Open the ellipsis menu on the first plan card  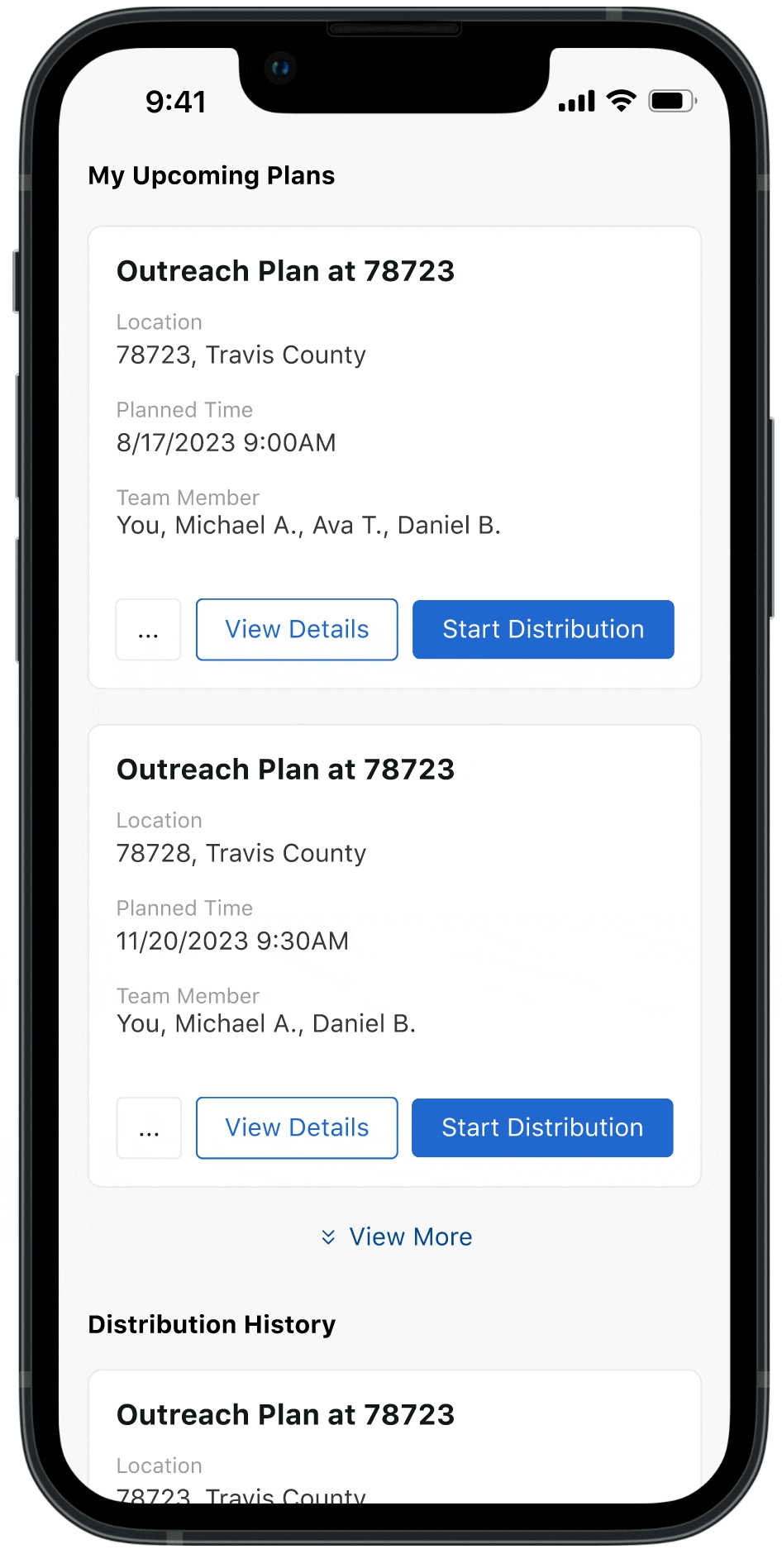point(148,630)
